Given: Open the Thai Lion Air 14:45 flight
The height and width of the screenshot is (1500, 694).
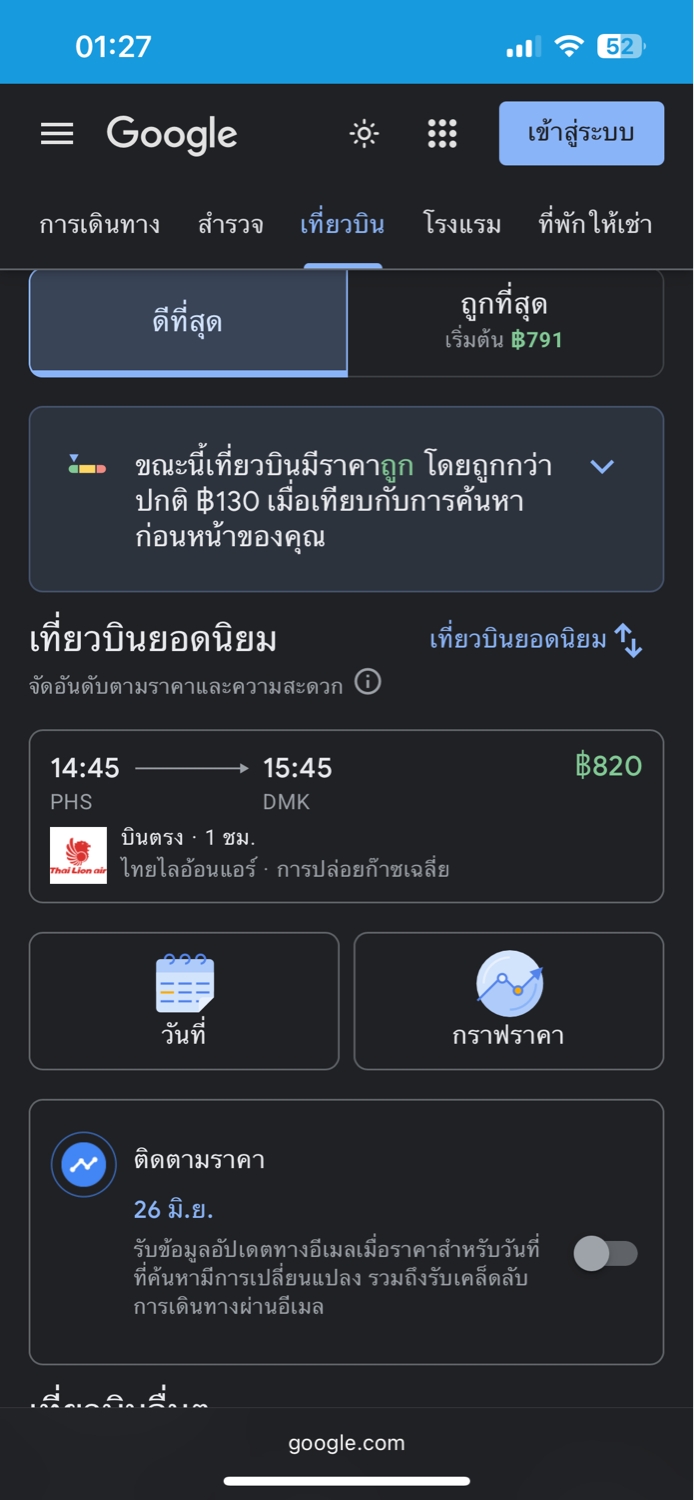Looking at the screenshot, I should (346, 817).
